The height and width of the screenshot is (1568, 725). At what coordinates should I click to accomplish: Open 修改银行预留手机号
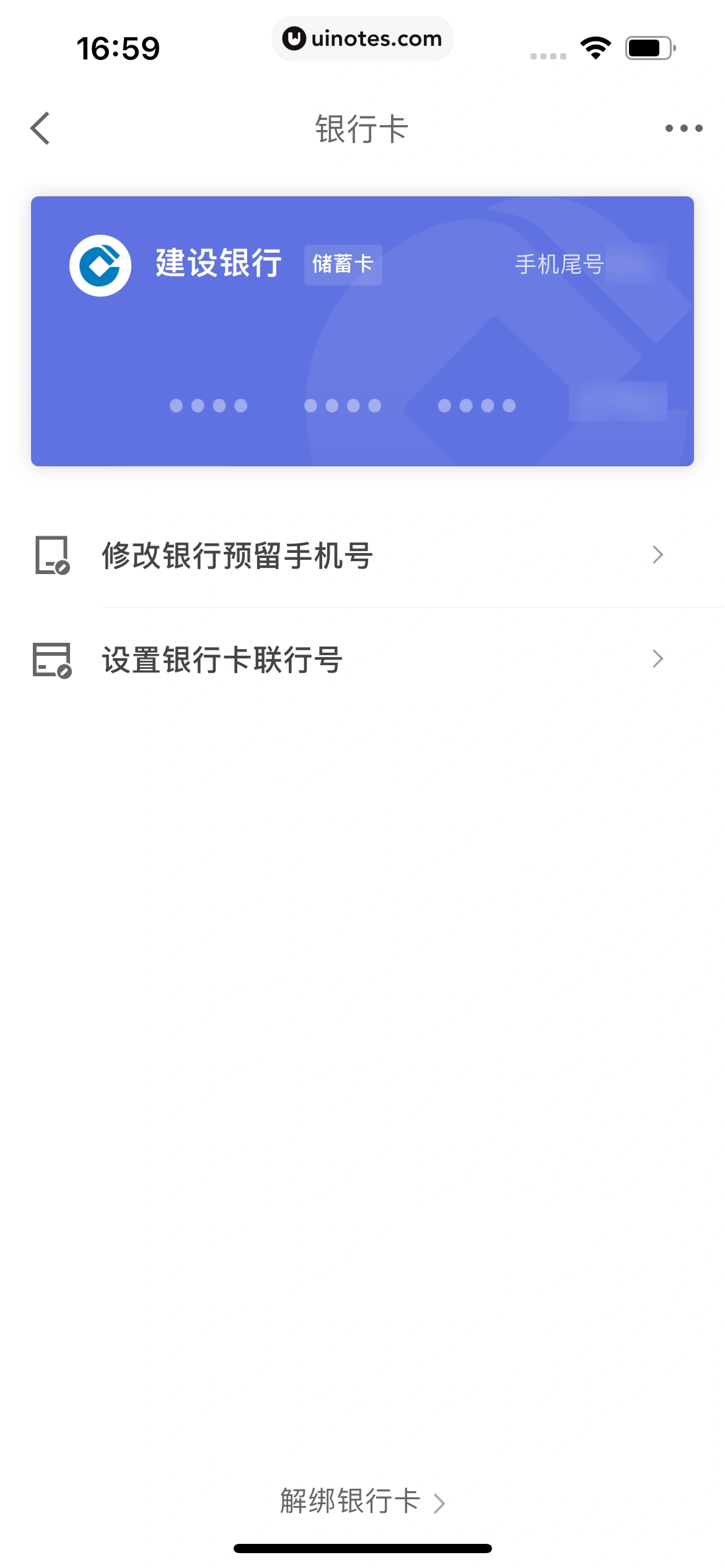(362, 555)
